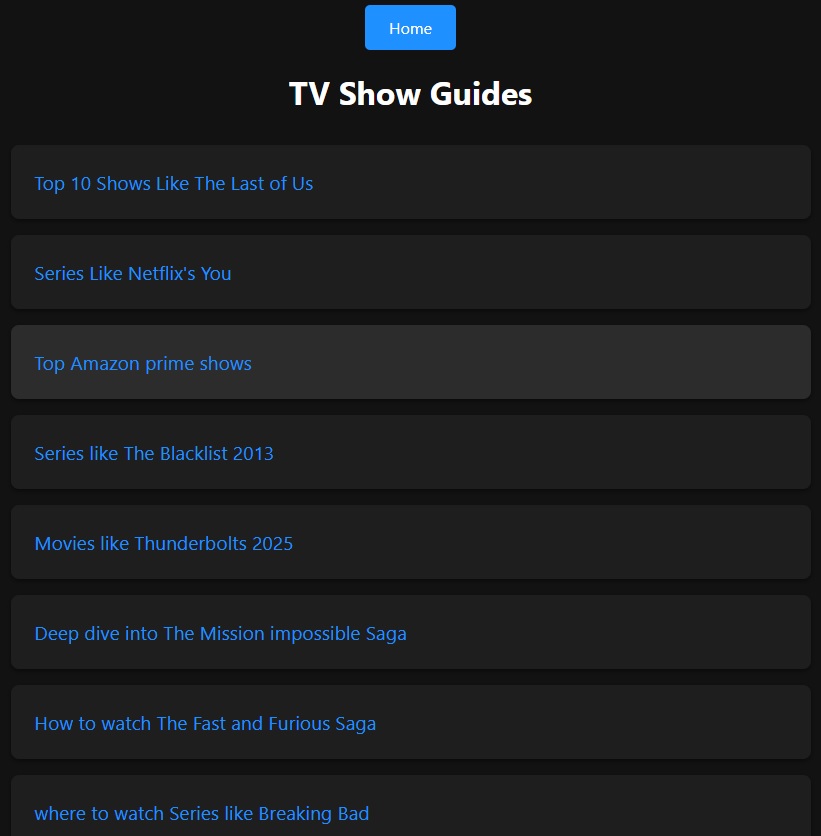The image size is (821, 836).
Task: Click 'Movies like Thunderbolts 2025'
Action: pyautogui.click(x=163, y=543)
